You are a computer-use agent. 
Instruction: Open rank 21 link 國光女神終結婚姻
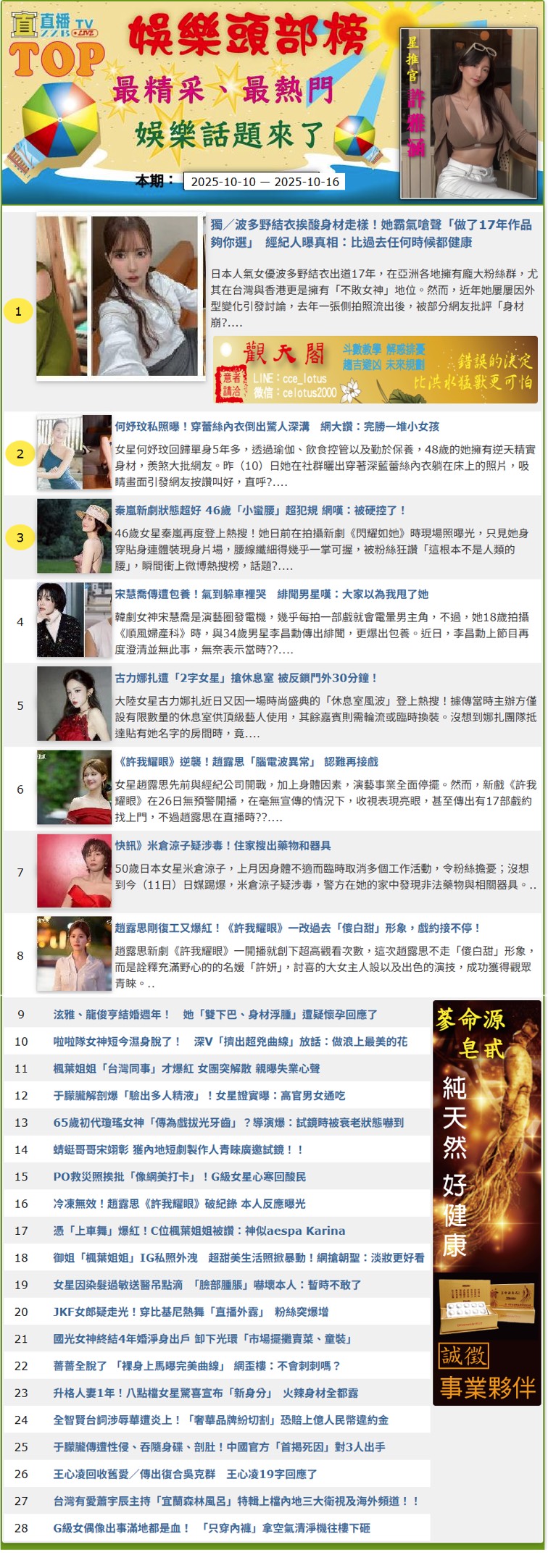(202, 1339)
